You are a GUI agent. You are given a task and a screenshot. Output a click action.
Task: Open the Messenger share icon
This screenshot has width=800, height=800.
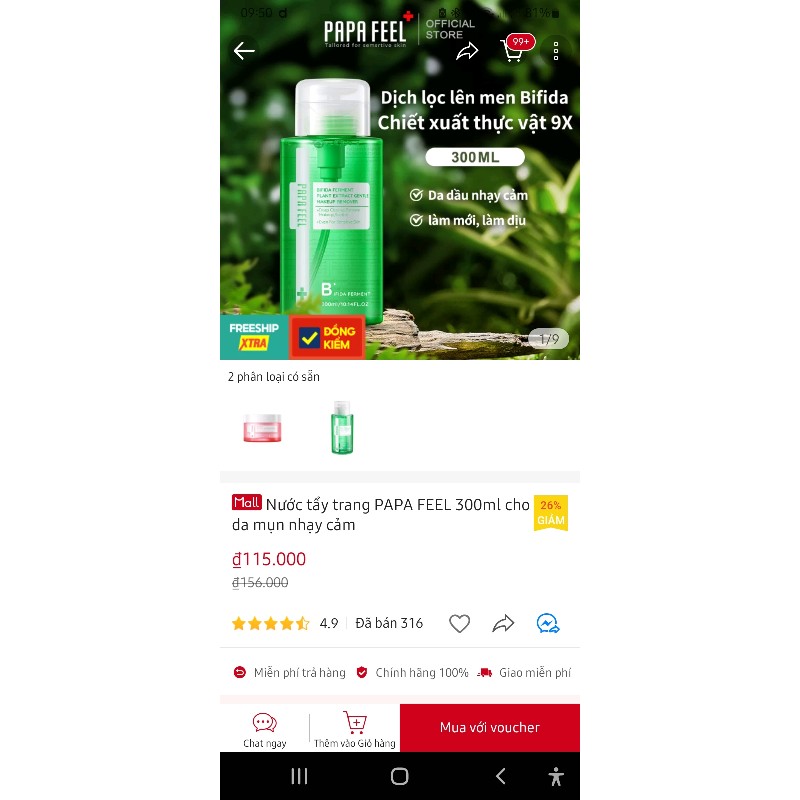coord(547,624)
